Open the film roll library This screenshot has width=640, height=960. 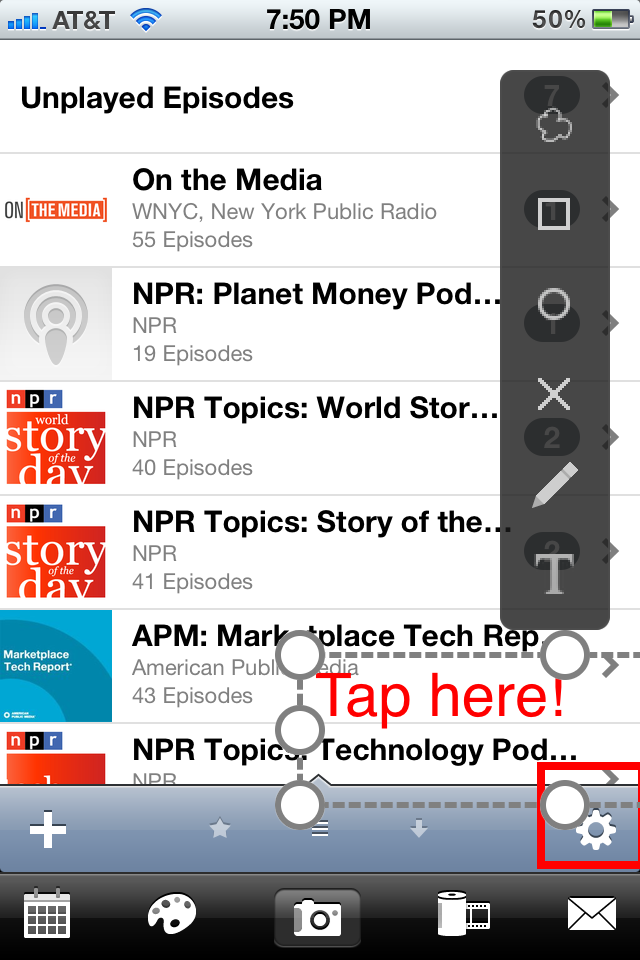coord(463,914)
